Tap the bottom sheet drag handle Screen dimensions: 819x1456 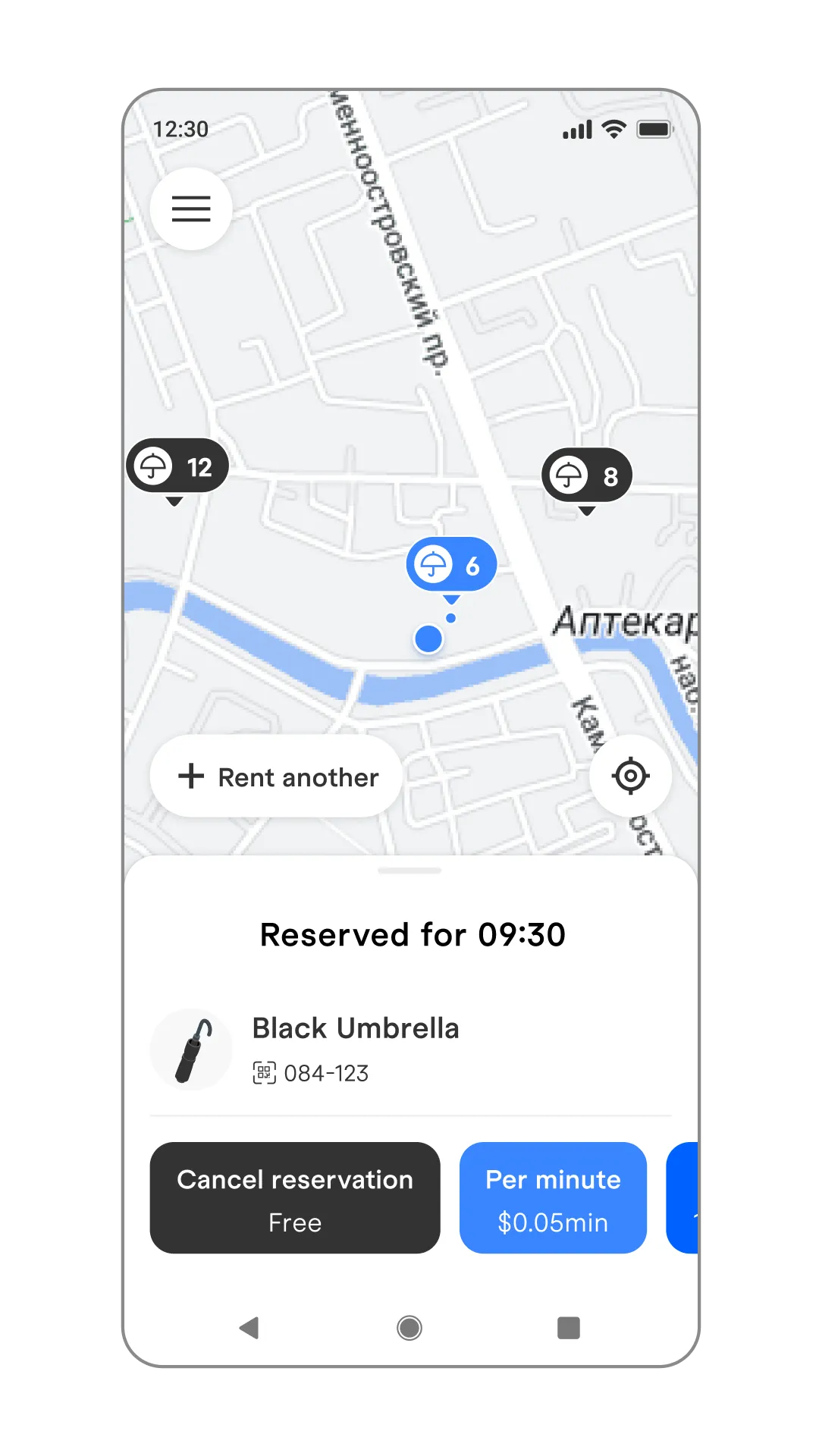(x=409, y=871)
